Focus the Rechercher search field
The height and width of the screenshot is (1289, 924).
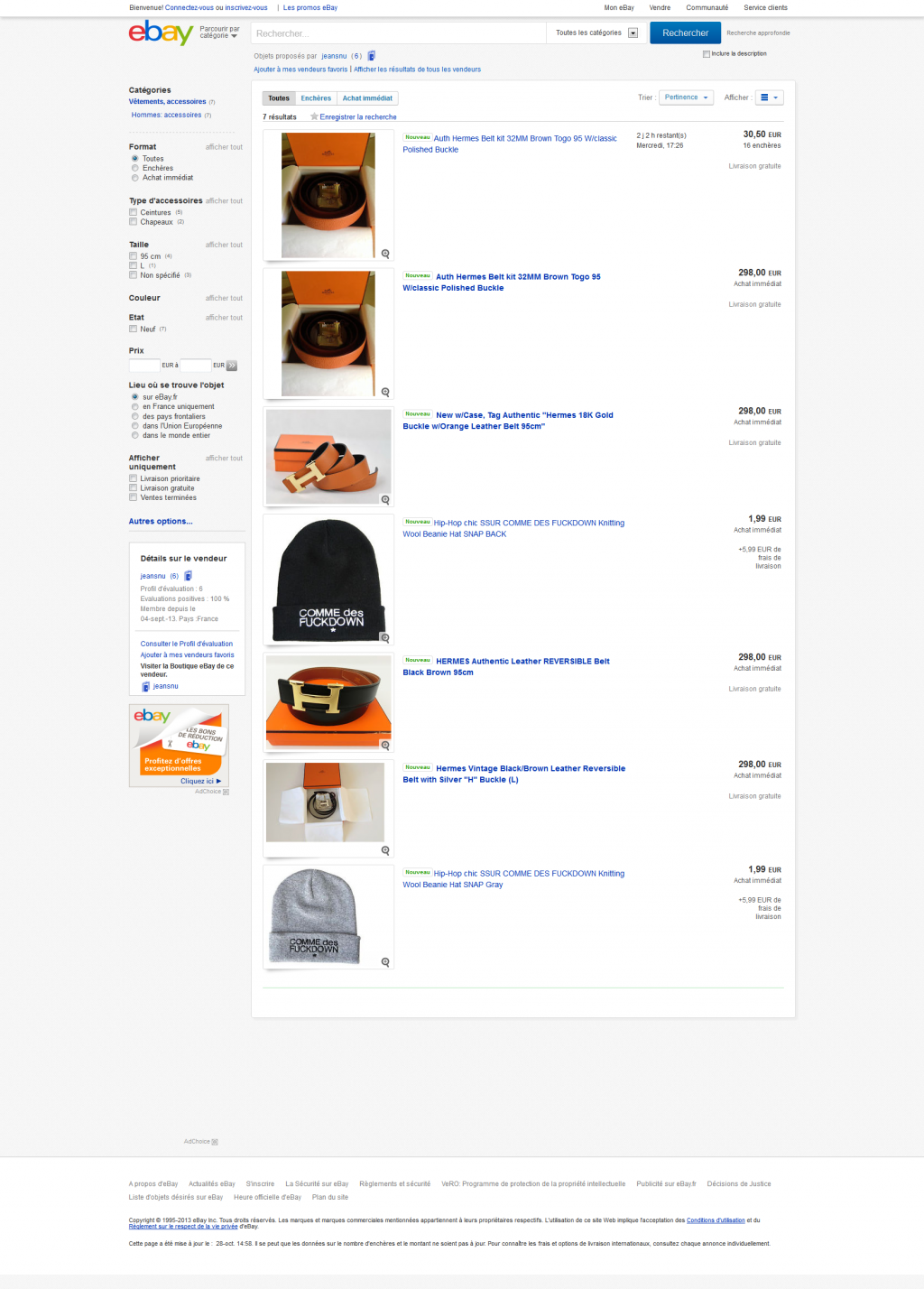397,33
